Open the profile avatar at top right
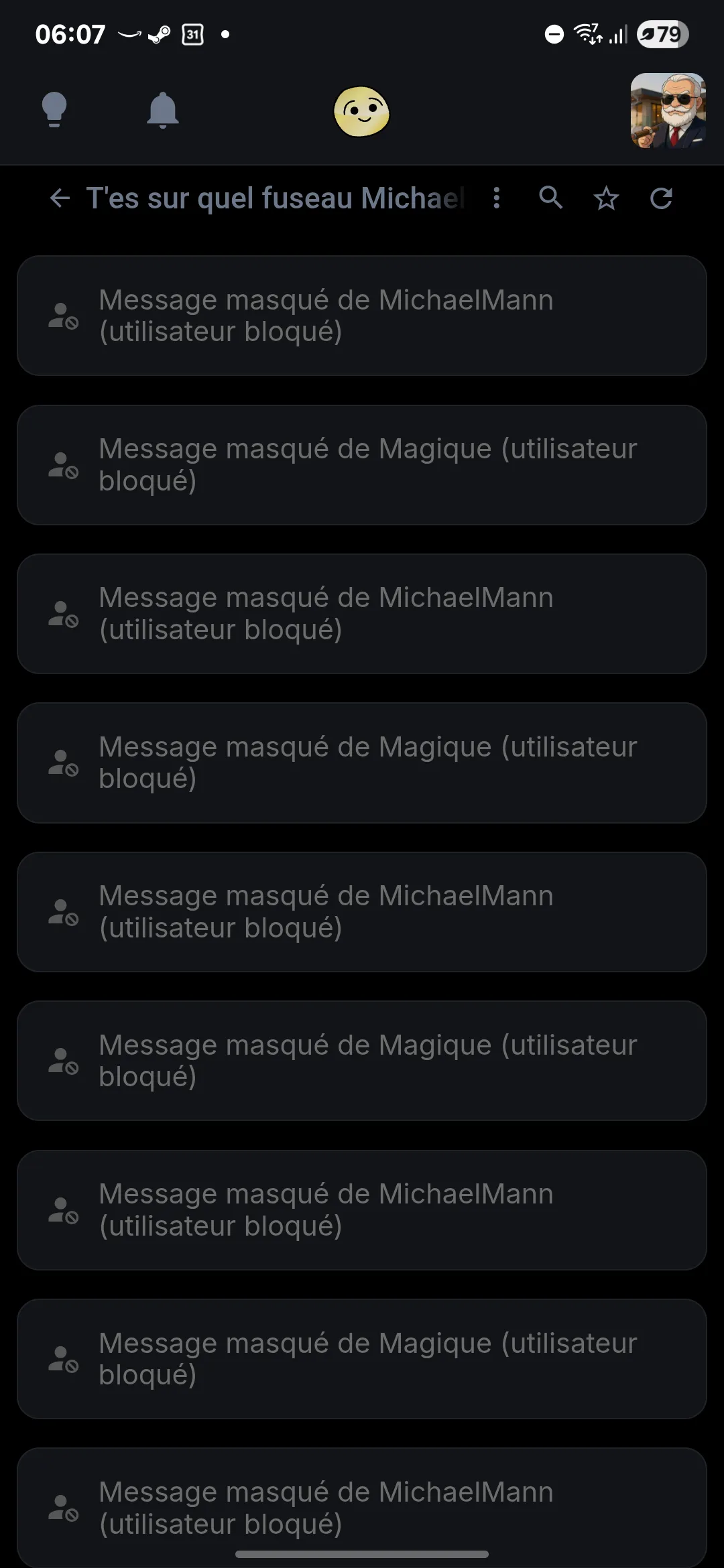The width and height of the screenshot is (724, 1568). click(x=668, y=111)
